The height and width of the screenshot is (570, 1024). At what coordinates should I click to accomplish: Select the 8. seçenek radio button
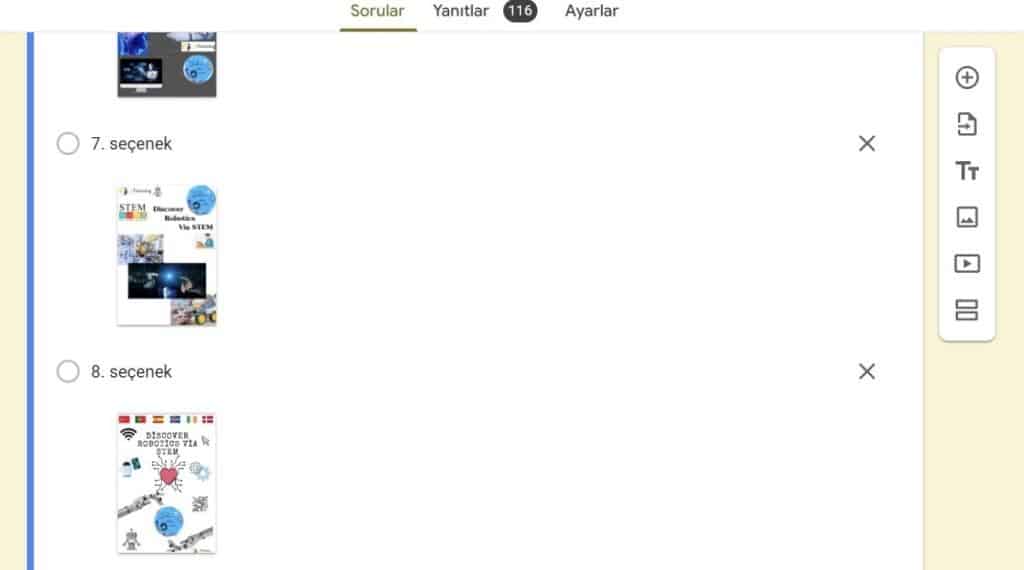pos(68,372)
